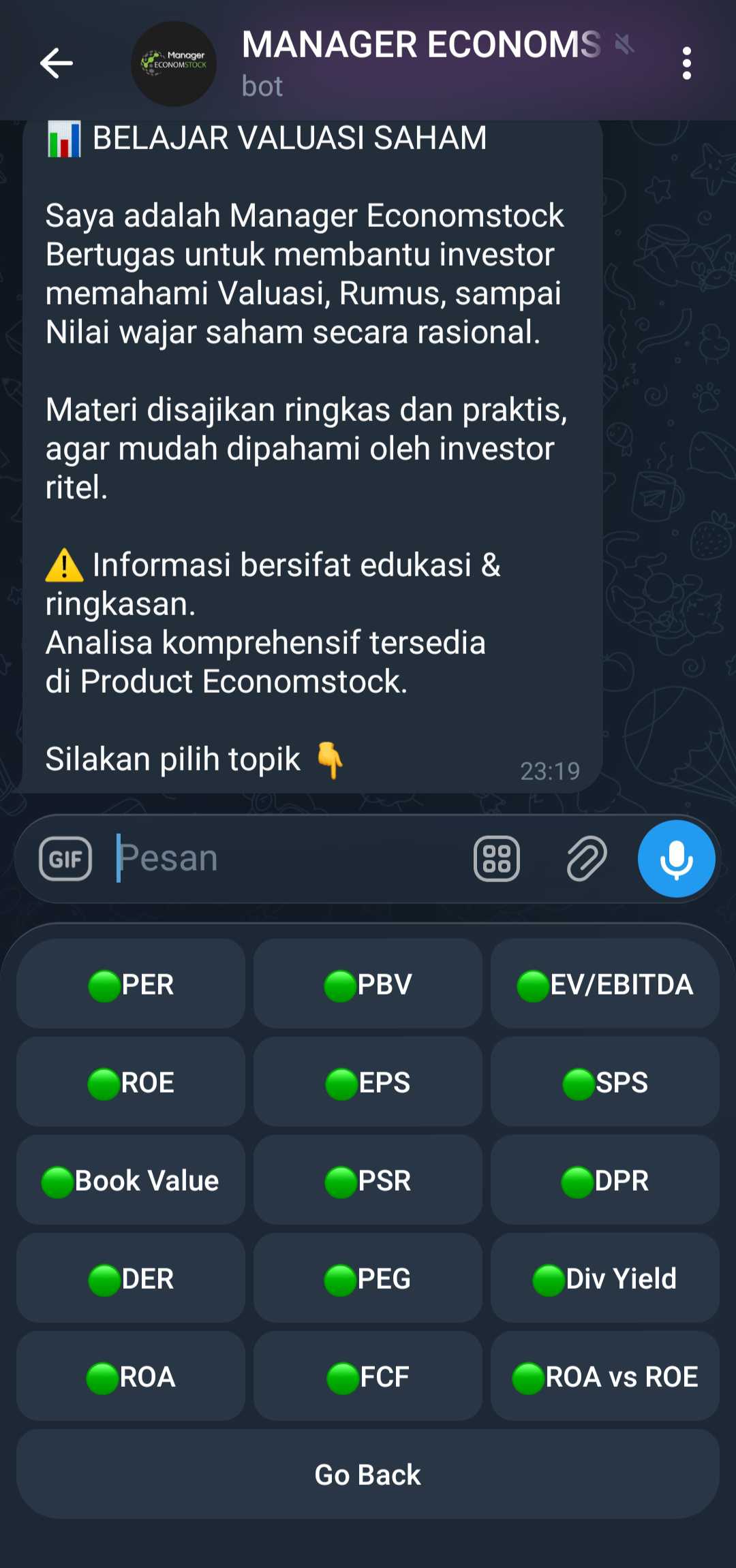
Task: Open the ROA vs ROE topic
Action: point(605,1377)
